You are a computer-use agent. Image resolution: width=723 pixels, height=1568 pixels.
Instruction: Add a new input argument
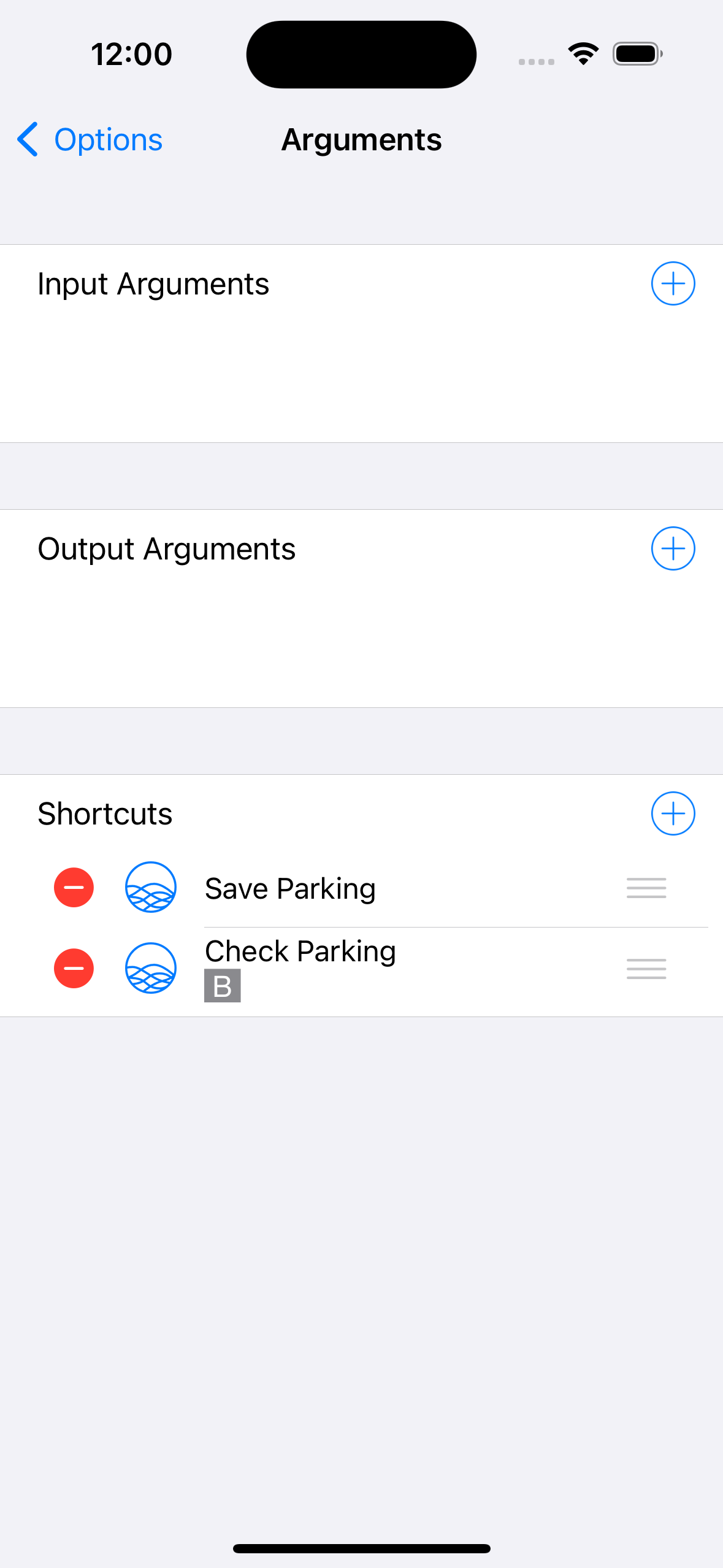click(672, 283)
